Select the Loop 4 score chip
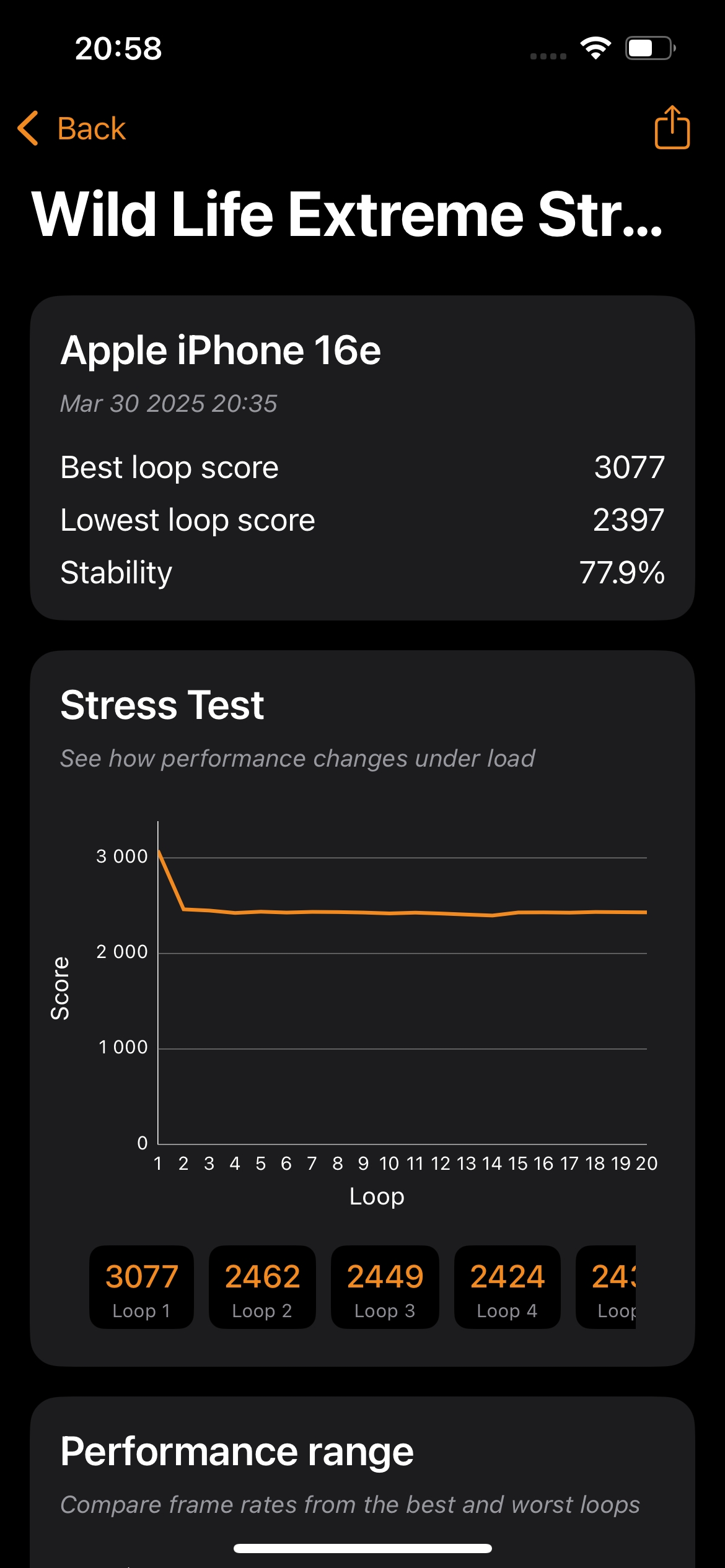The height and width of the screenshot is (1568, 725). pyautogui.click(x=507, y=1287)
